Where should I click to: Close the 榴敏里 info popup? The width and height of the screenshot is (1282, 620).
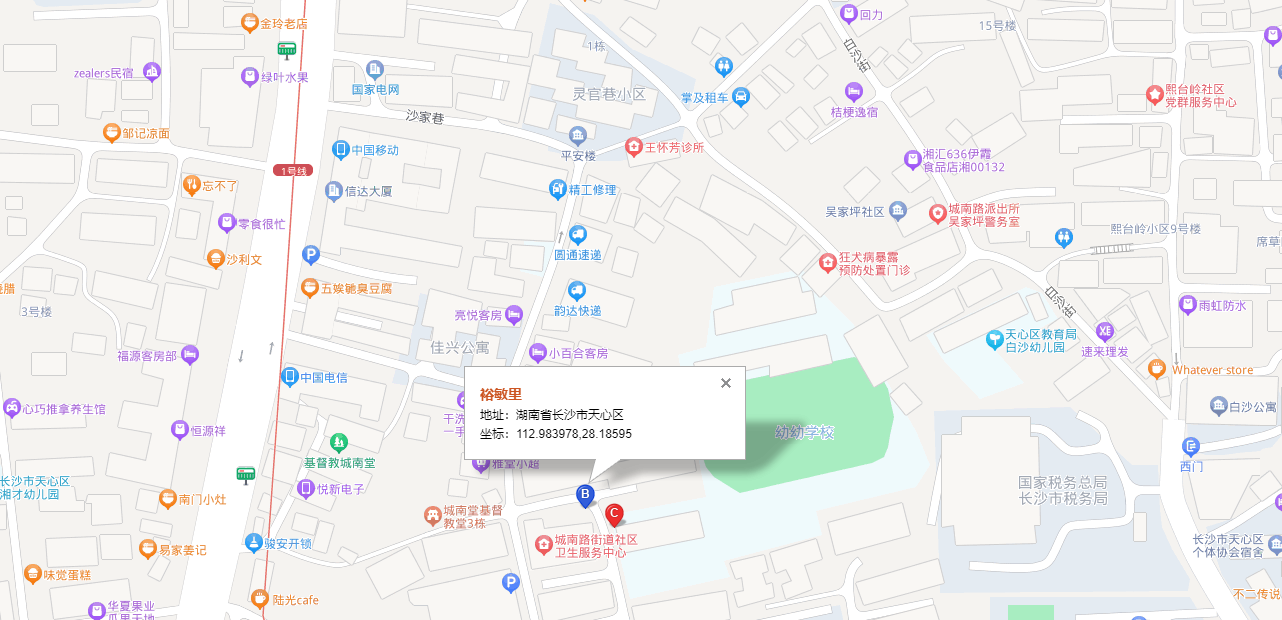pos(726,383)
